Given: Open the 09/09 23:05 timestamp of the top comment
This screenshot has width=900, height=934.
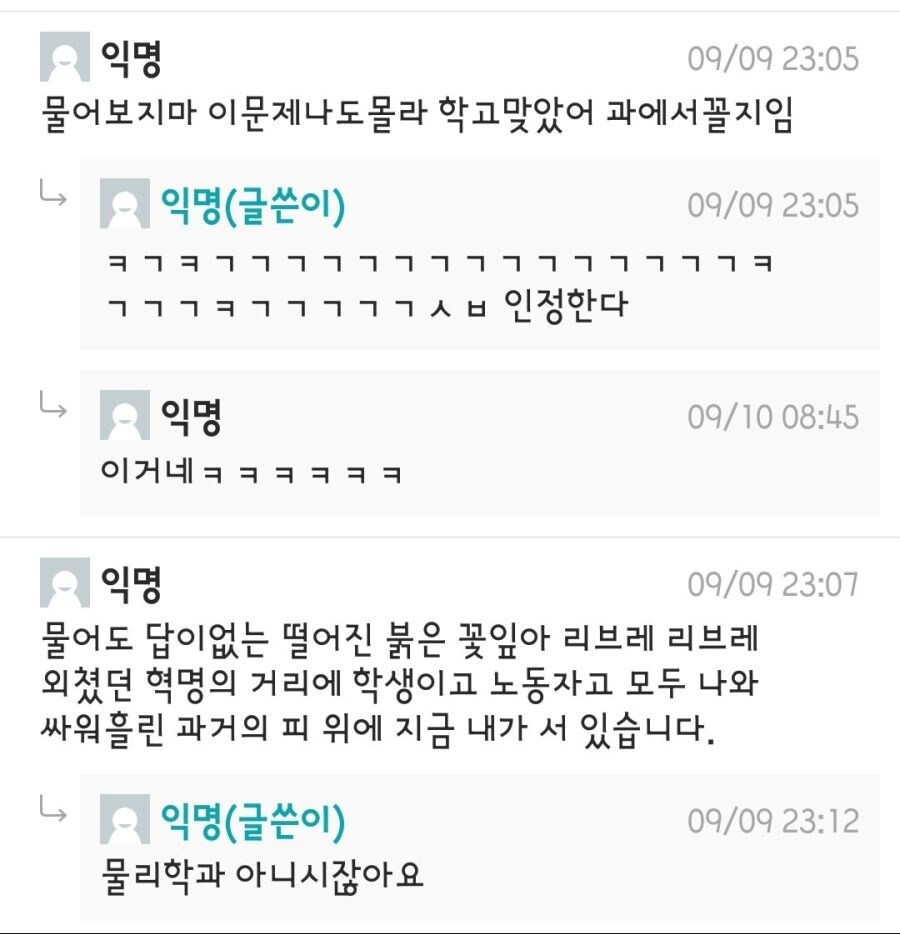Looking at the screenshot, I should pyautogui.click(x=775, y=59).
